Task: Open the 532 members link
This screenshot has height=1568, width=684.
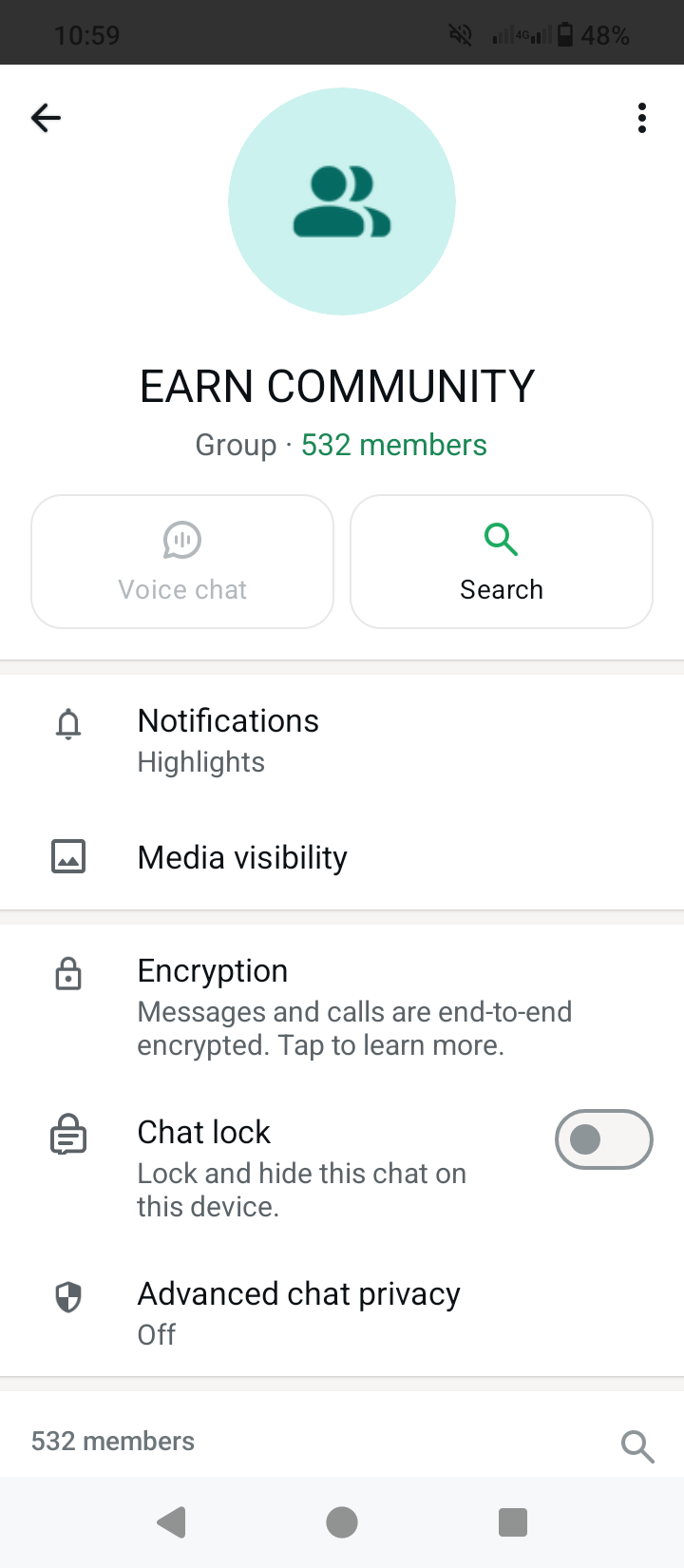Action: coord(393,445)
